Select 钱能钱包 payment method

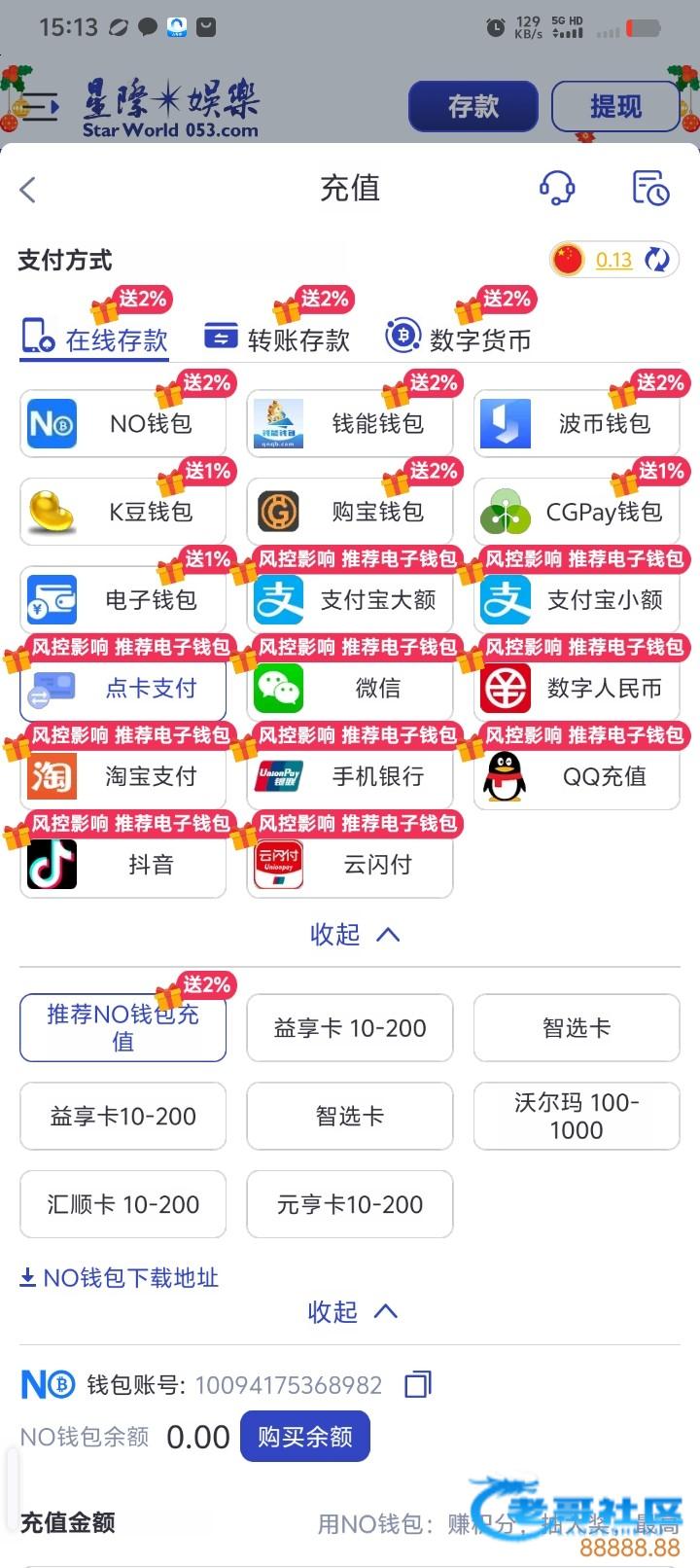(350, 424)
